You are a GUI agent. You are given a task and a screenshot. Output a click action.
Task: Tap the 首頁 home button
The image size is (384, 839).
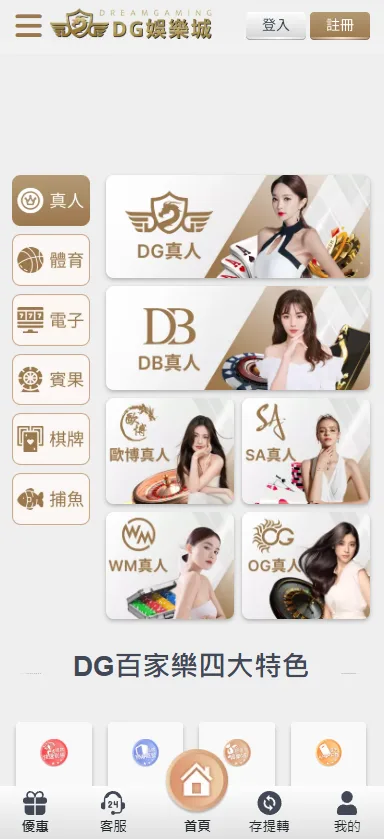(x=197, y=795)
